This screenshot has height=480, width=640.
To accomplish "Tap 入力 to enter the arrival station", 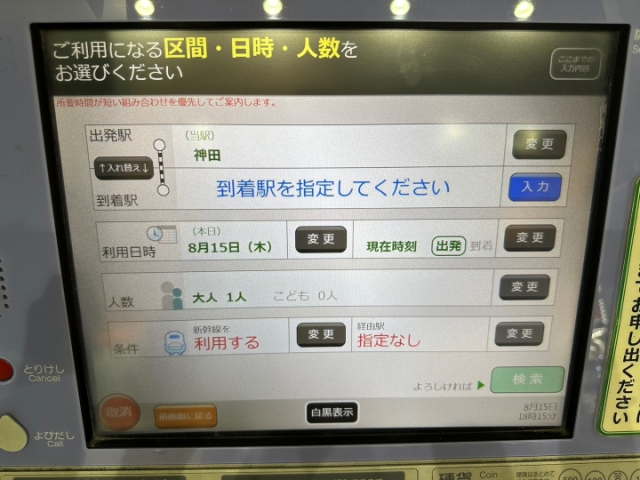I will point(534,187).
